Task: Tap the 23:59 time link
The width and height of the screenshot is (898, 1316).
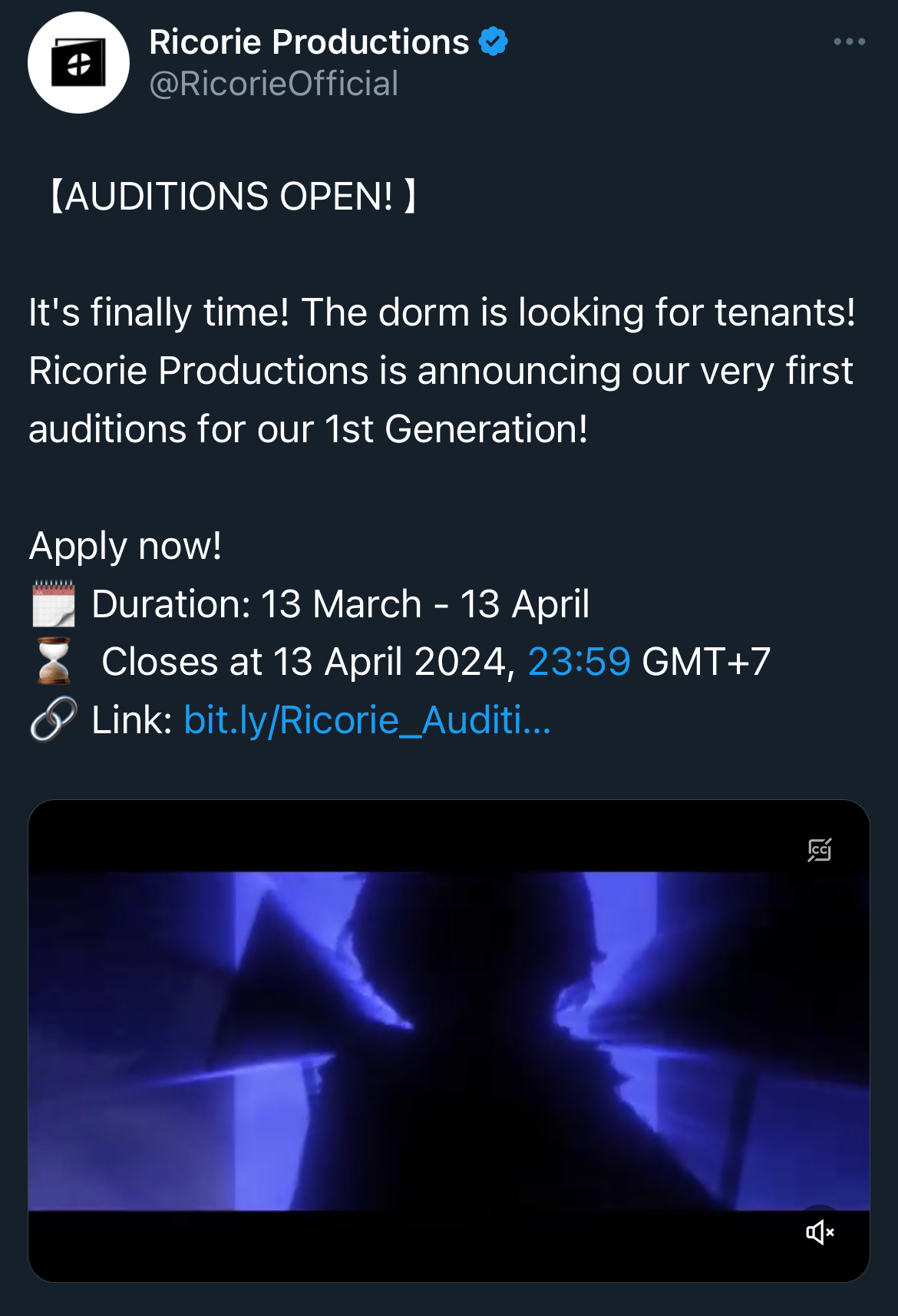Action: (x=579, y=662)
